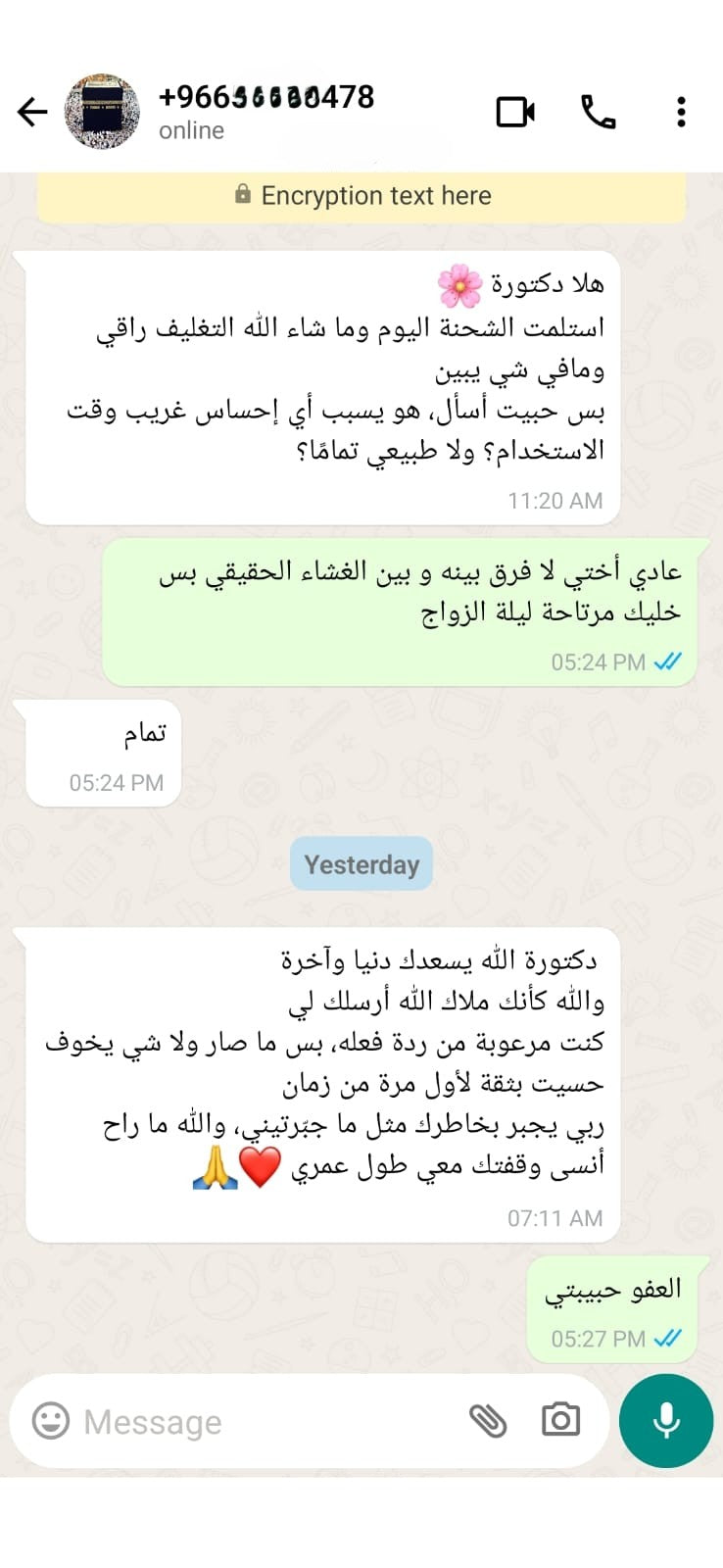
Task: View contact info for the +966 number
Action: point(266,98)
